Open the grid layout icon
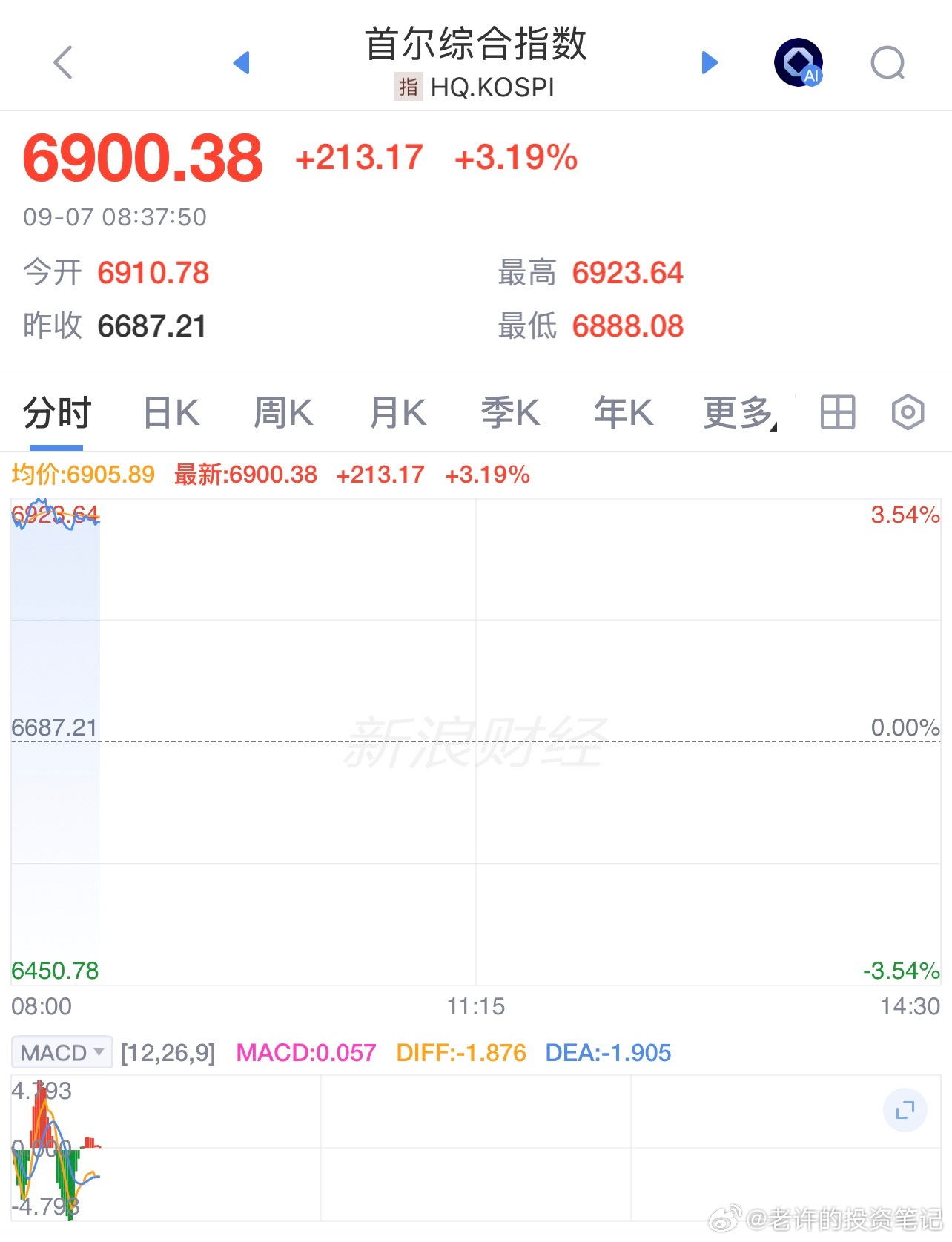This screenshot has height=1242, width=952. [x=838, y=412]
